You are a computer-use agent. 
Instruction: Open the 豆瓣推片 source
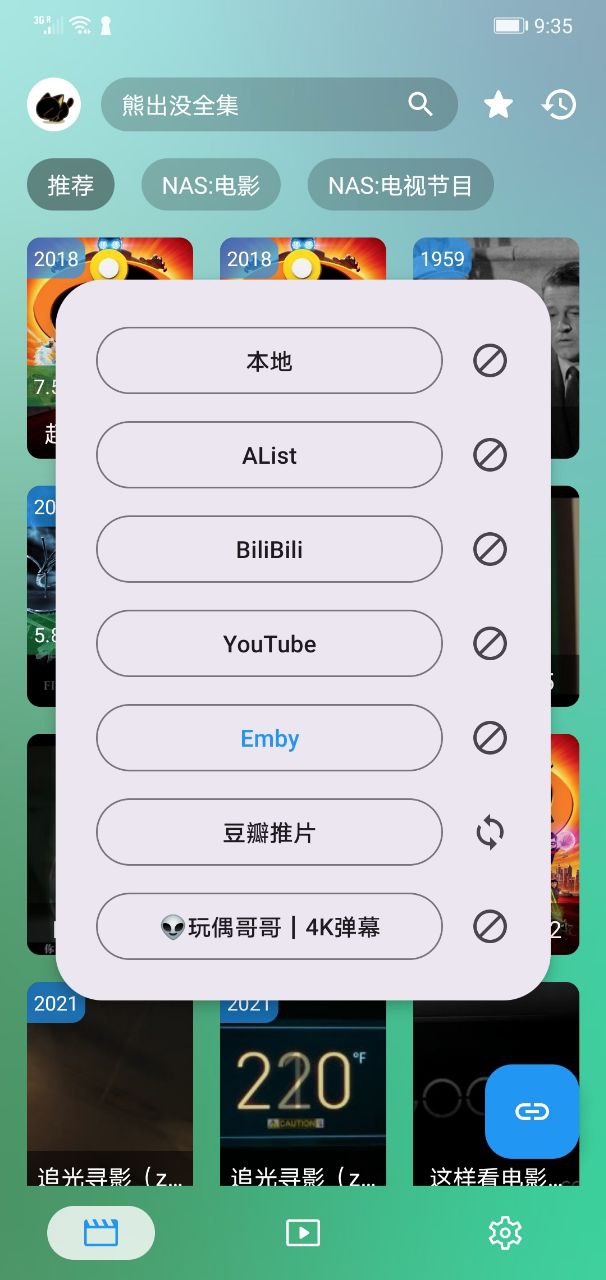tap(269, 832)
